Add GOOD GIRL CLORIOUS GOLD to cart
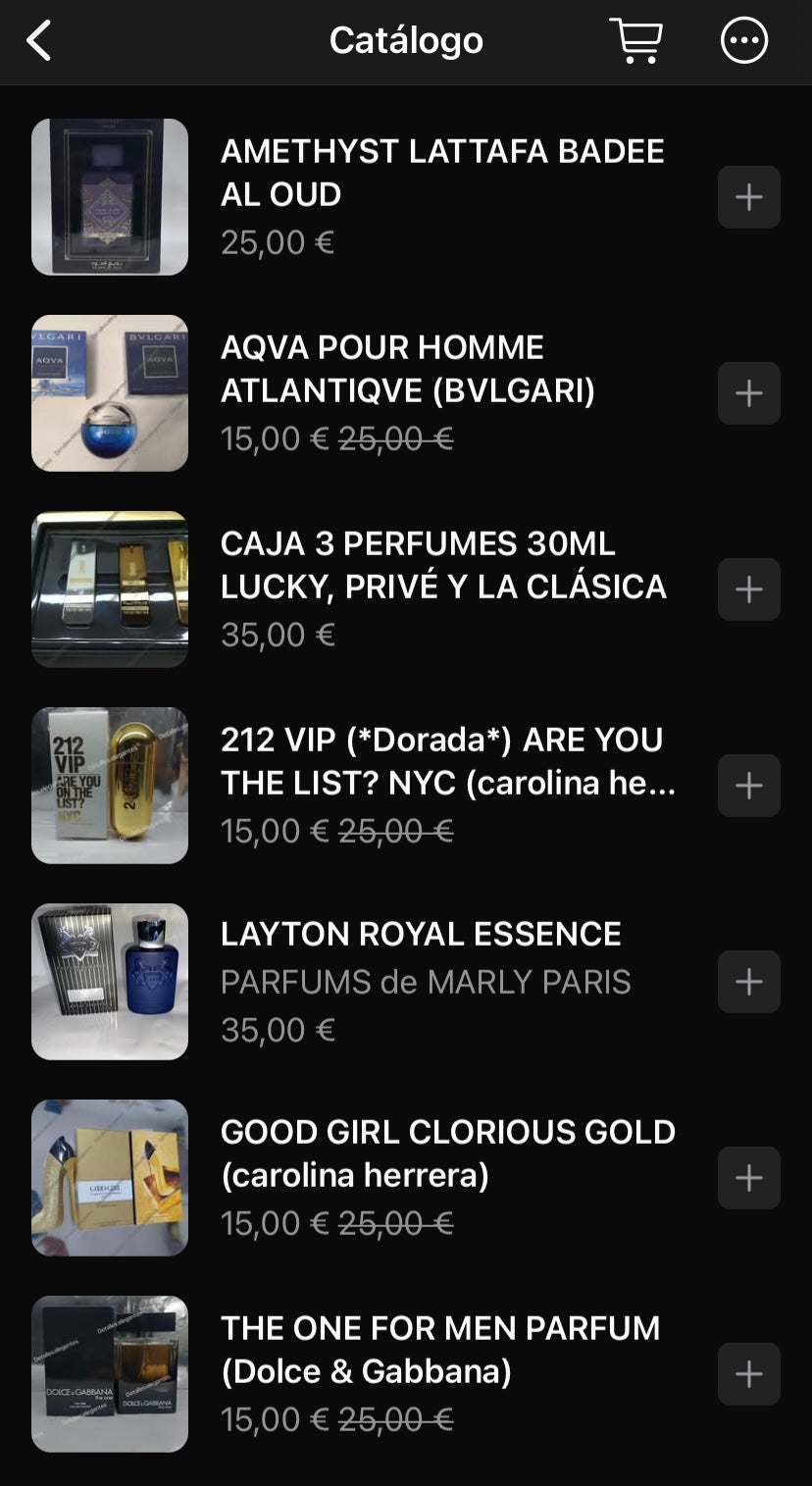Screen dimensions: 812x1486 tap(749, 1178)
